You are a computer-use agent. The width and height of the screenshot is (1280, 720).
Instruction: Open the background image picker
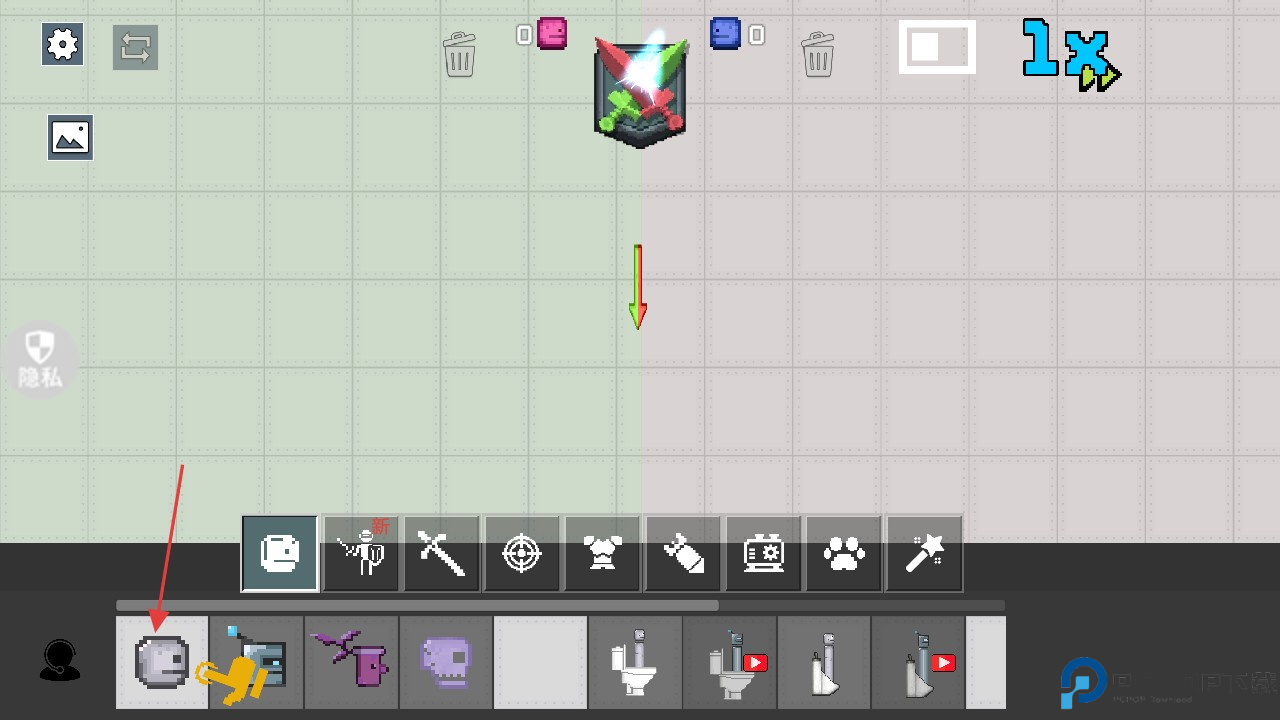click(x=70, y=137)
